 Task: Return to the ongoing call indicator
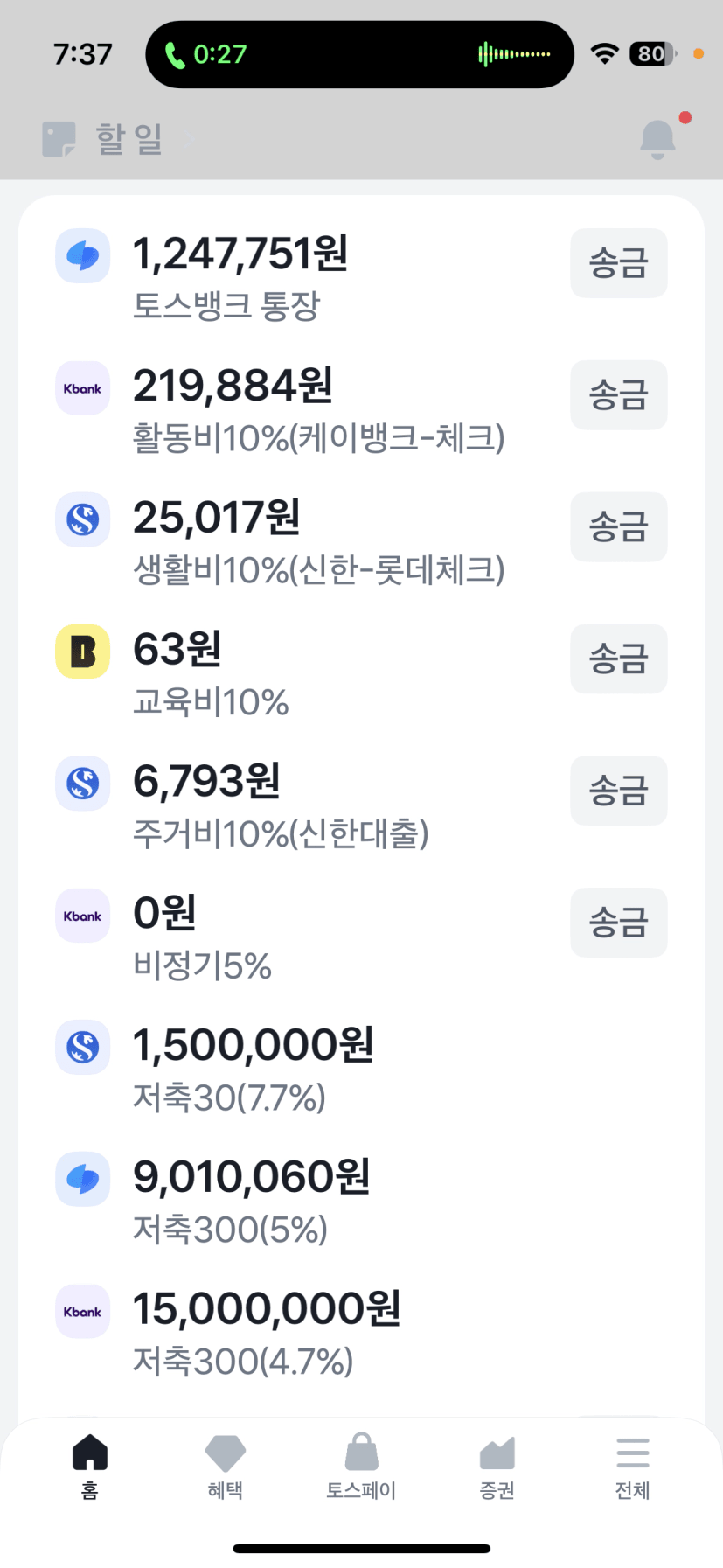click(x=359, y=54)
